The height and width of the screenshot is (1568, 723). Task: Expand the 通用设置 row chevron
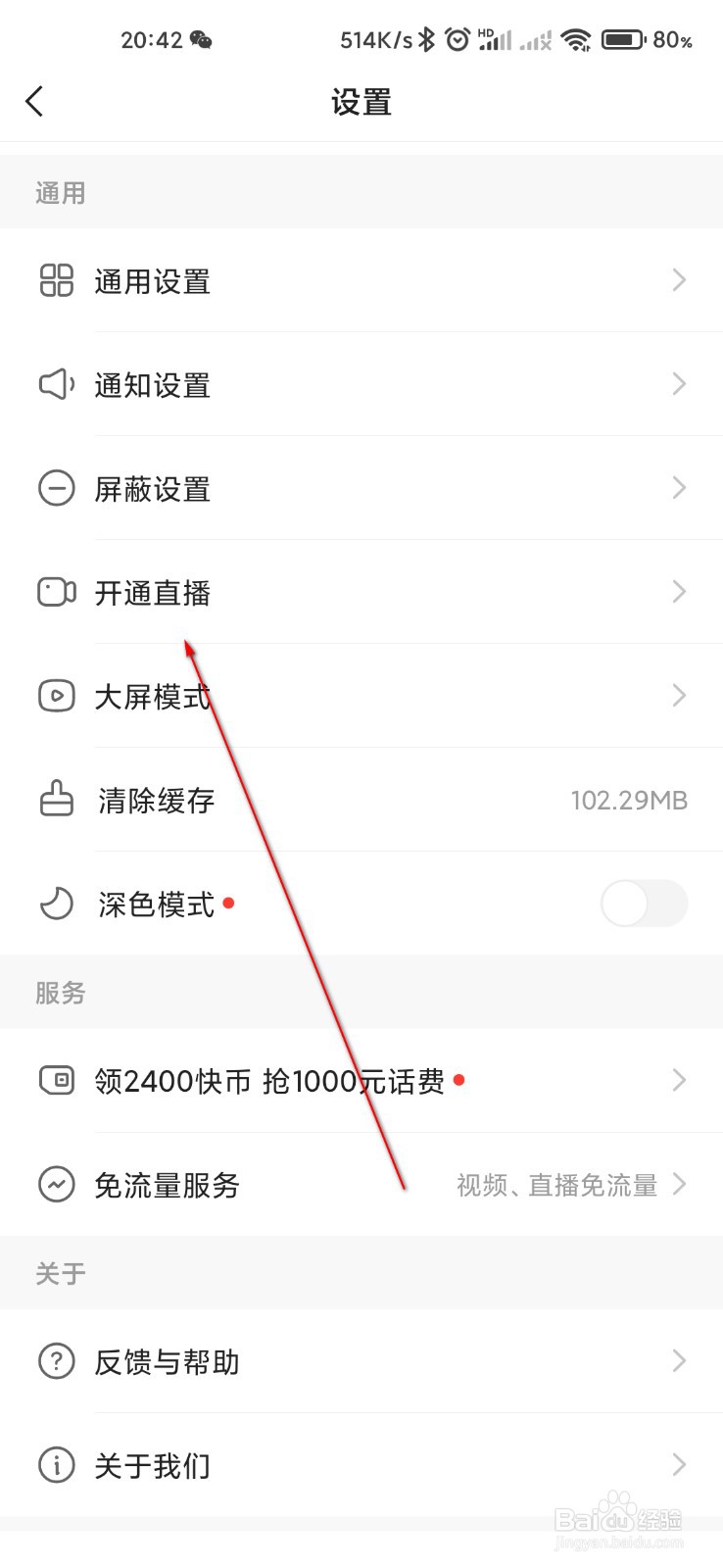(x=679, y=281)
